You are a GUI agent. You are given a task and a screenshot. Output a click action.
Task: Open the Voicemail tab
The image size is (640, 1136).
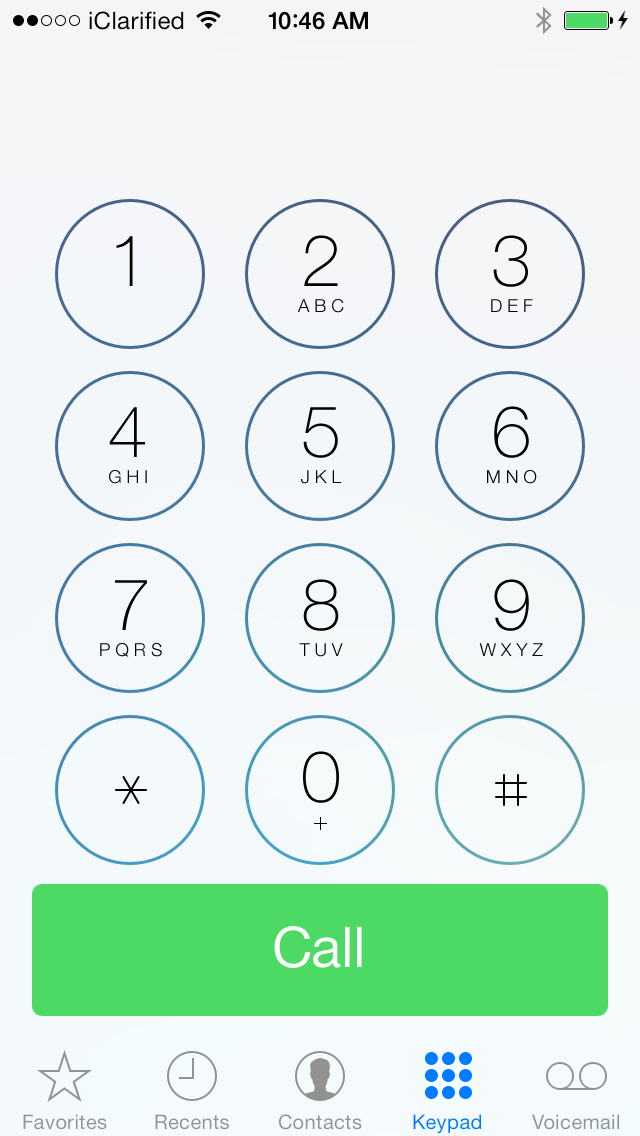tap(576, 1091)
